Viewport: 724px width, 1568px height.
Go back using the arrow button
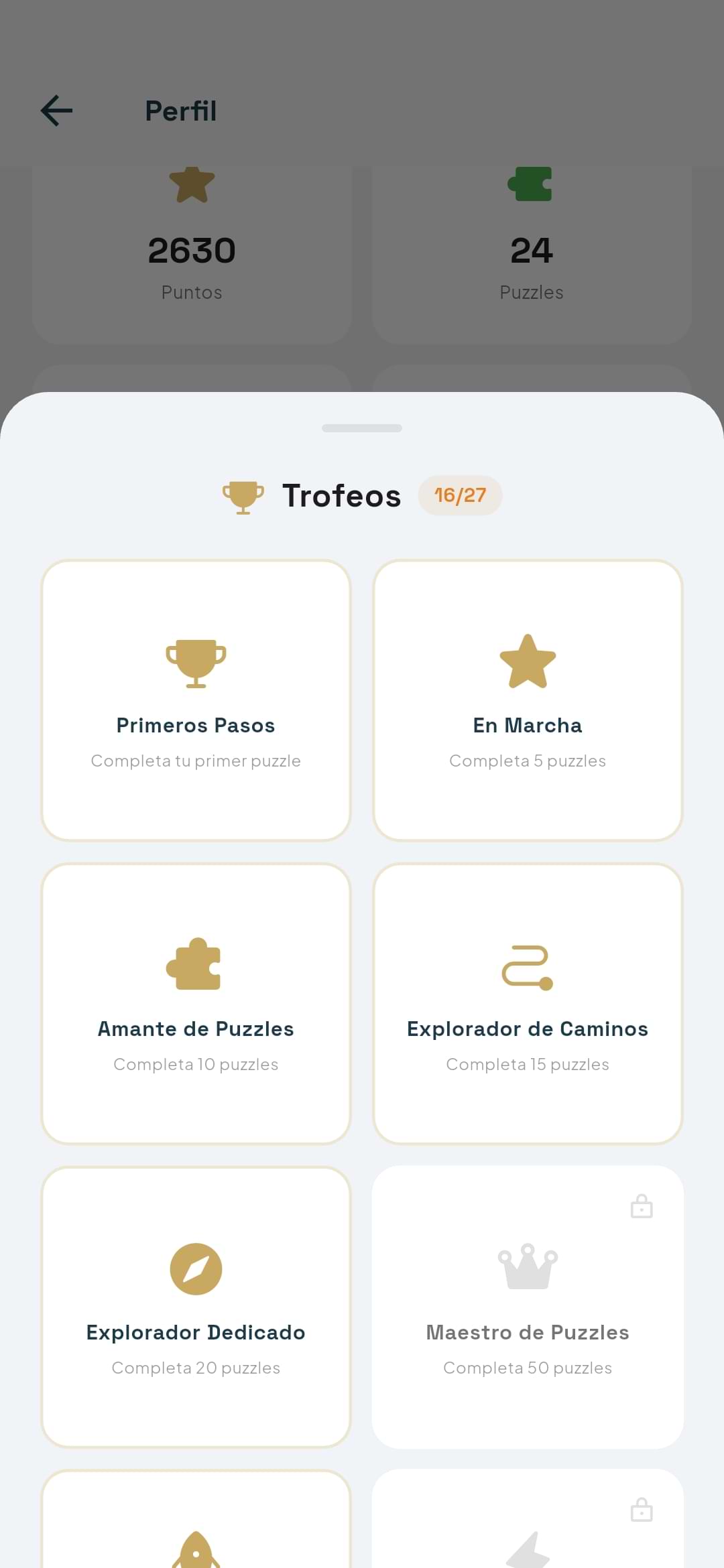pos(56,111)
